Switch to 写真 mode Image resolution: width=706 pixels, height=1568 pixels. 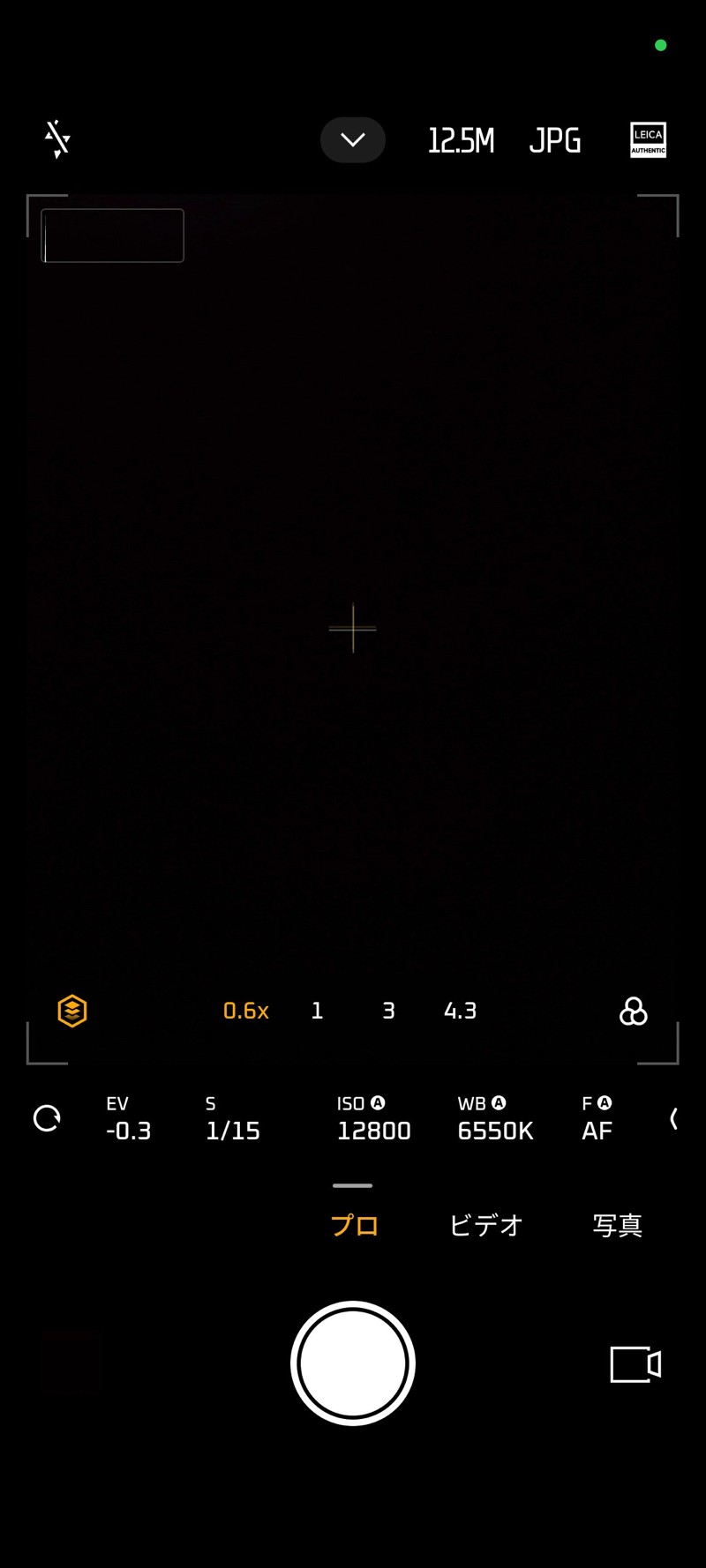[617, 1225]
